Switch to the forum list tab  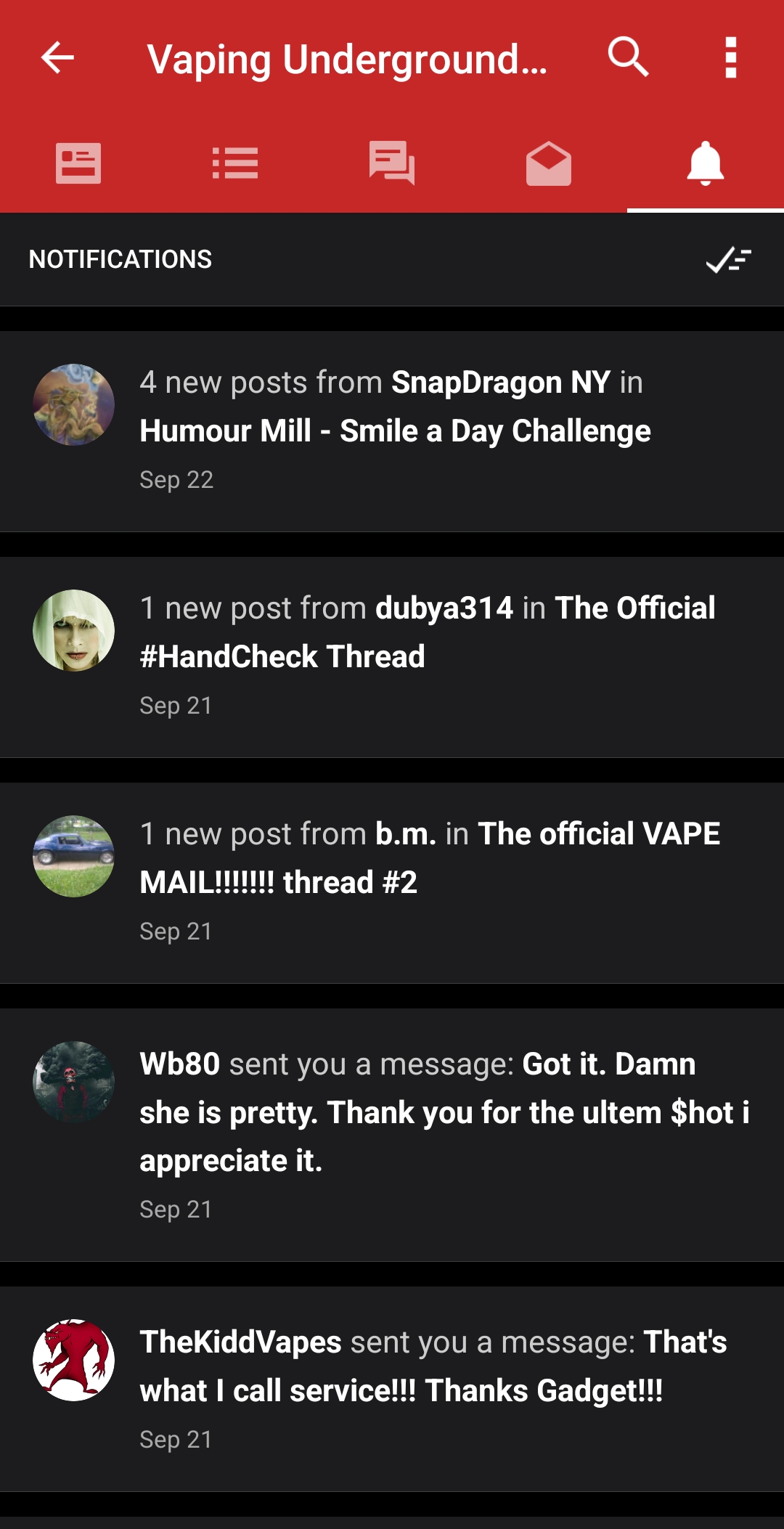pos(235,163)
